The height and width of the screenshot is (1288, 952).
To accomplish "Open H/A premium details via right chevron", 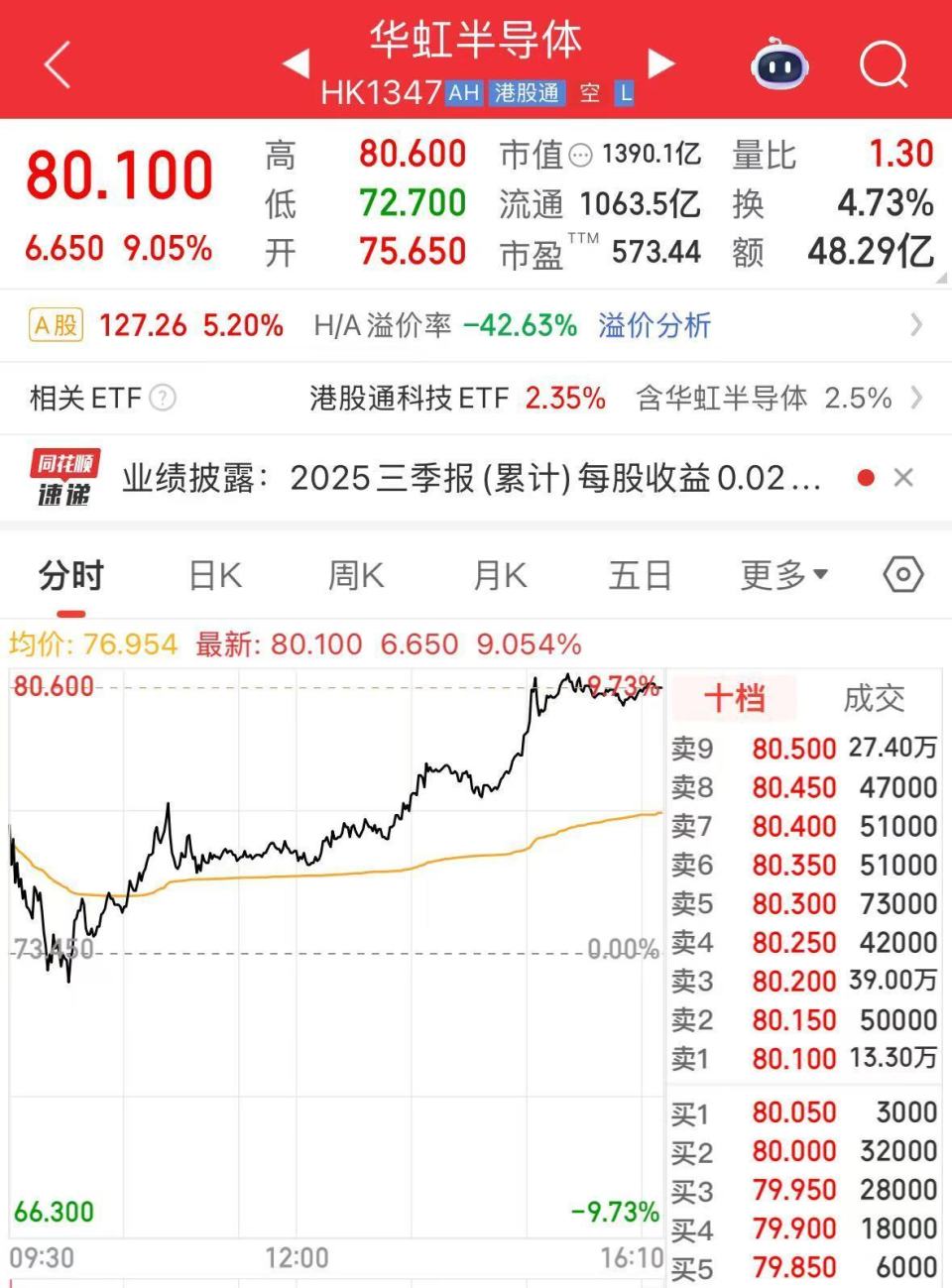I will pyautogui.click(x=917, y=324).
